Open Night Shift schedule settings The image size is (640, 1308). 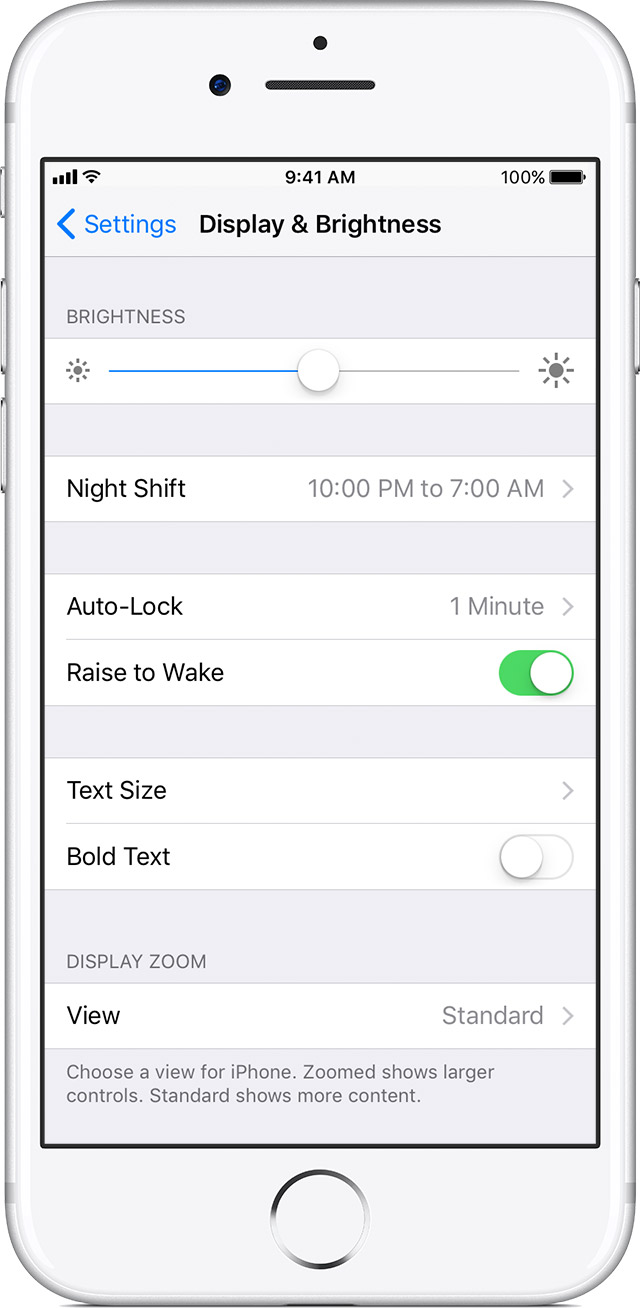320,489
